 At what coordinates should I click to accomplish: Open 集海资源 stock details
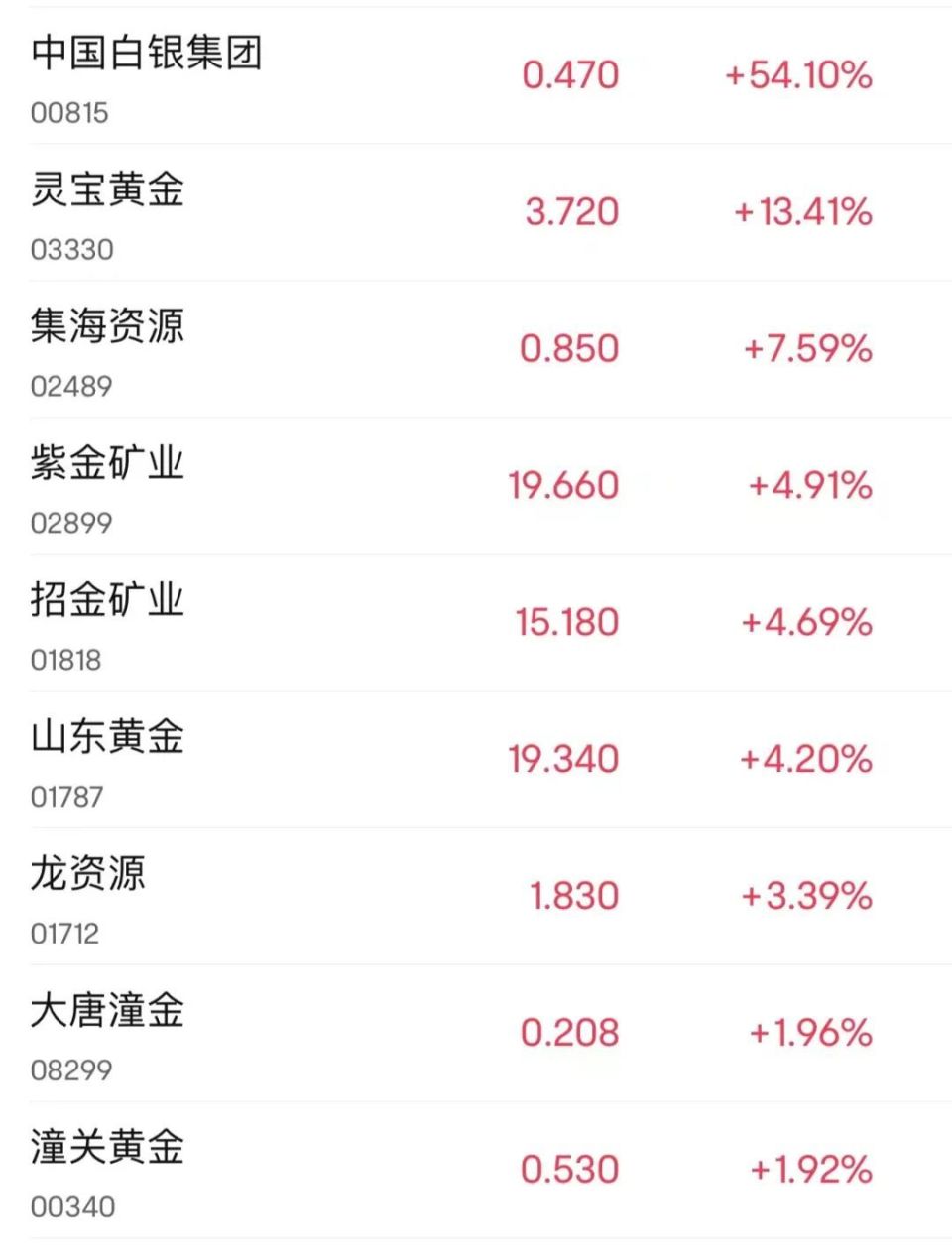pos(104,330)
